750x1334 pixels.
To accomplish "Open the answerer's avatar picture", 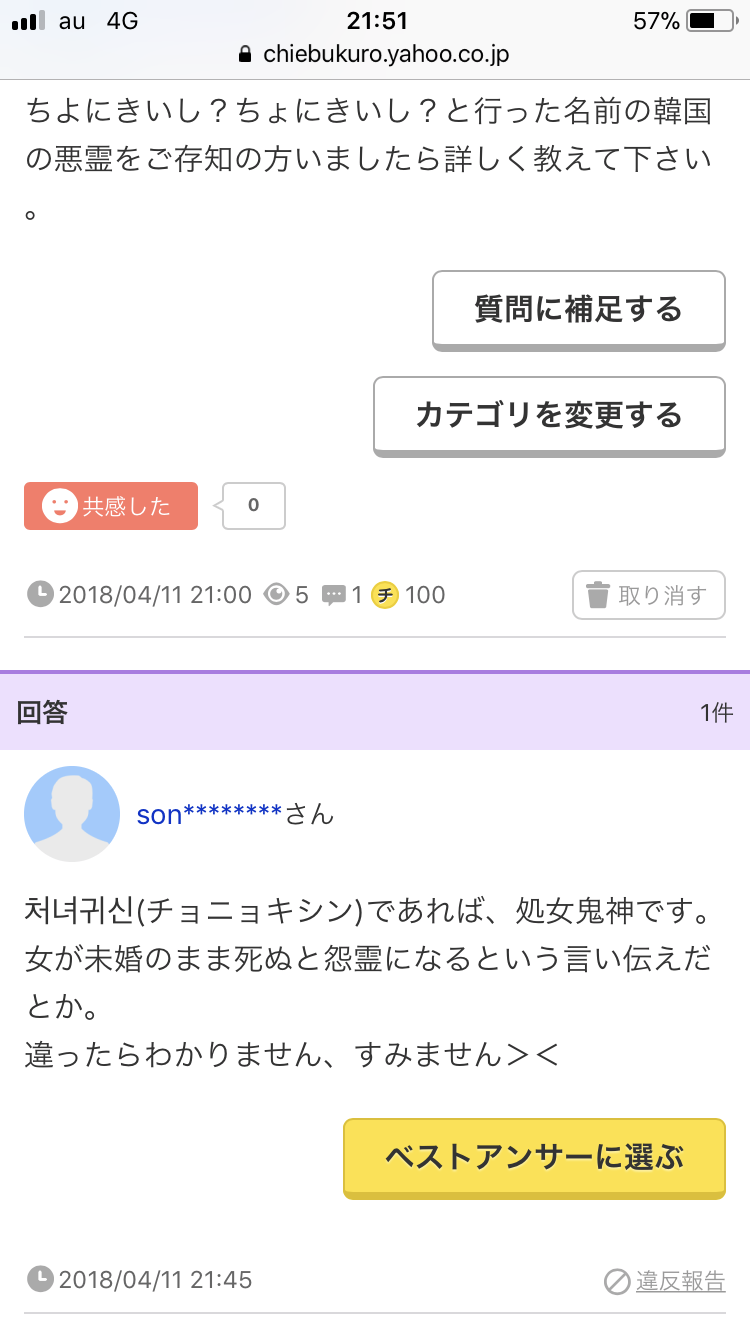I will click(72, 814).
